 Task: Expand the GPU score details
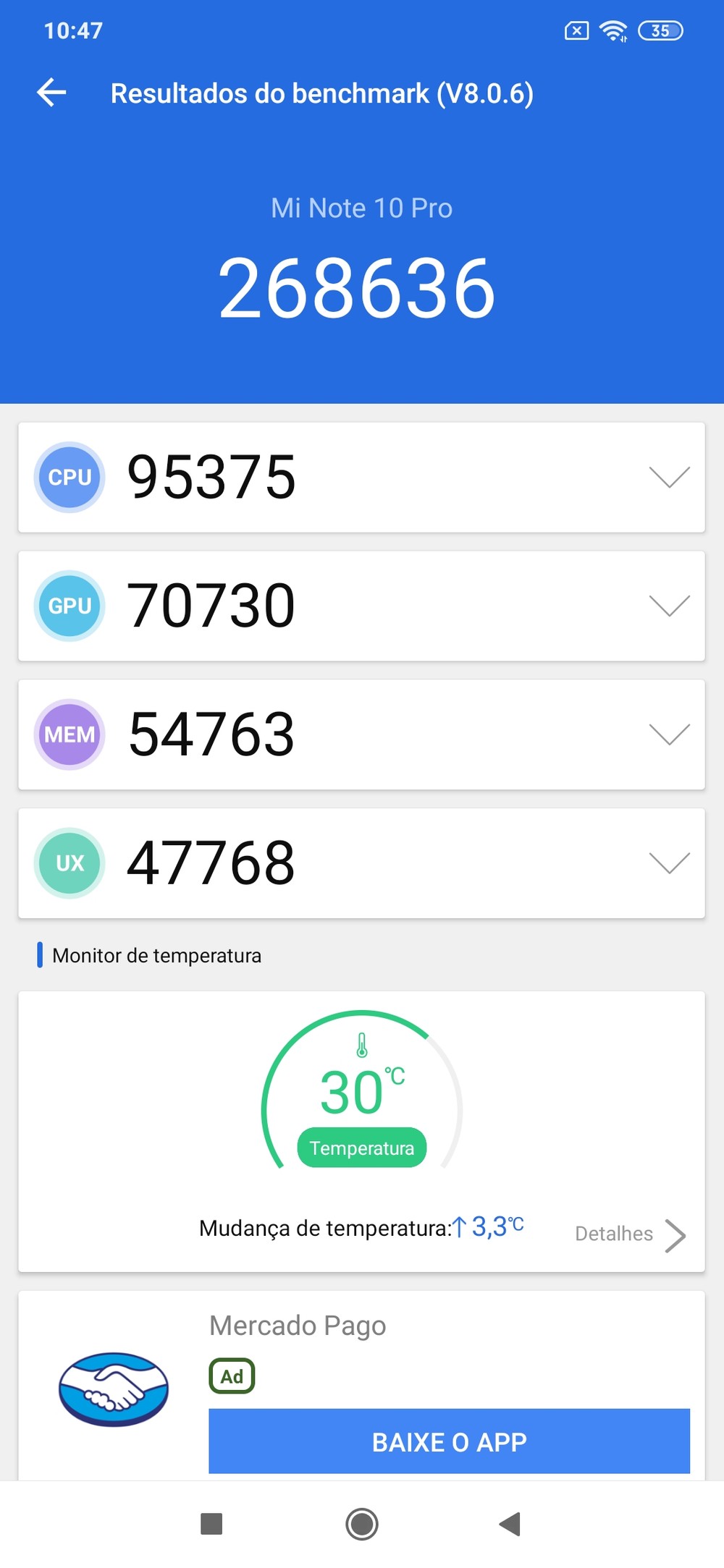[669, 606]
